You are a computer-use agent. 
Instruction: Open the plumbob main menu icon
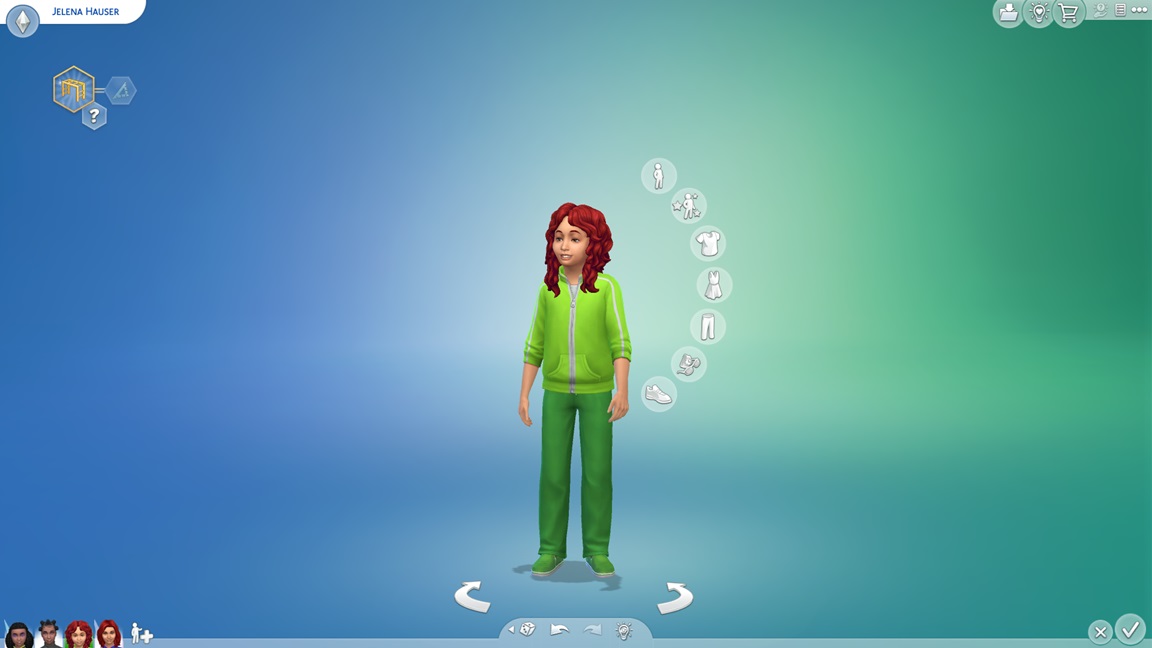pyautogui.click(x=22, y=20)
